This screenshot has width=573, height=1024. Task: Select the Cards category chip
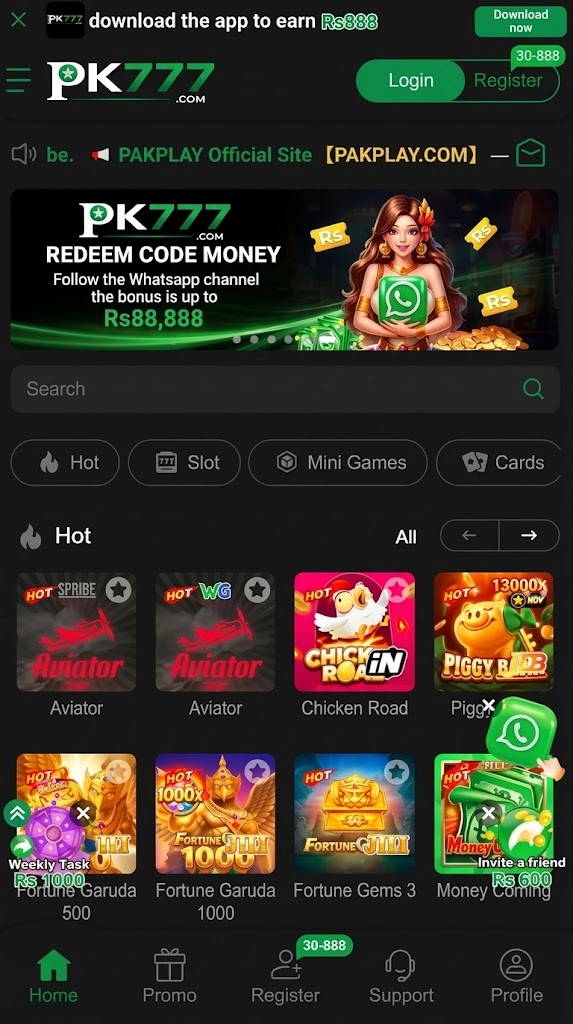(x=499, y=462)
